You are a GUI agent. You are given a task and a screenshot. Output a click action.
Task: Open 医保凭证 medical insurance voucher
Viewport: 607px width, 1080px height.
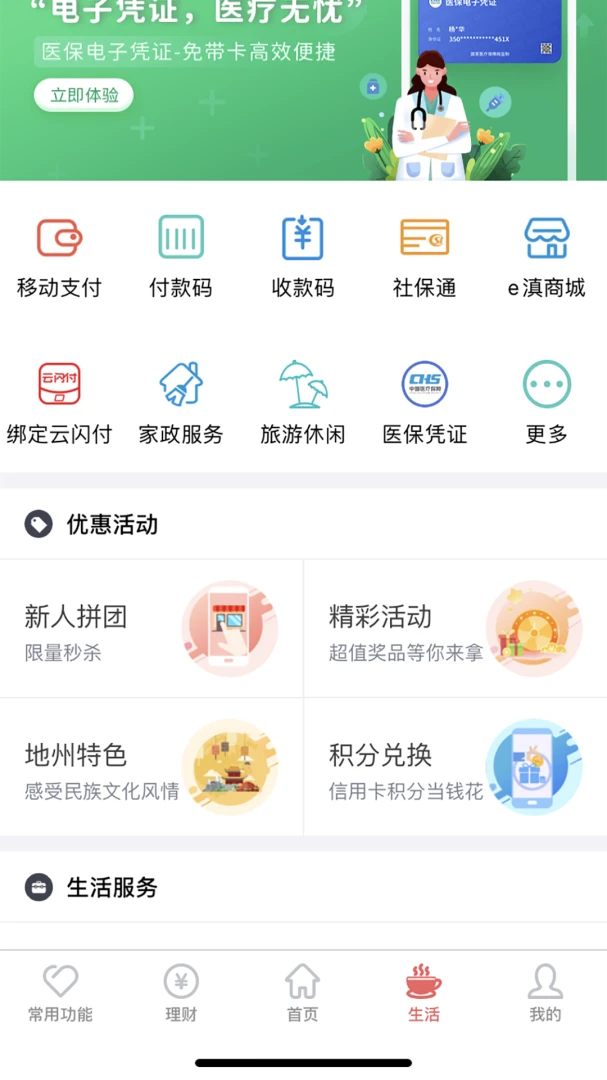(425, 403)
